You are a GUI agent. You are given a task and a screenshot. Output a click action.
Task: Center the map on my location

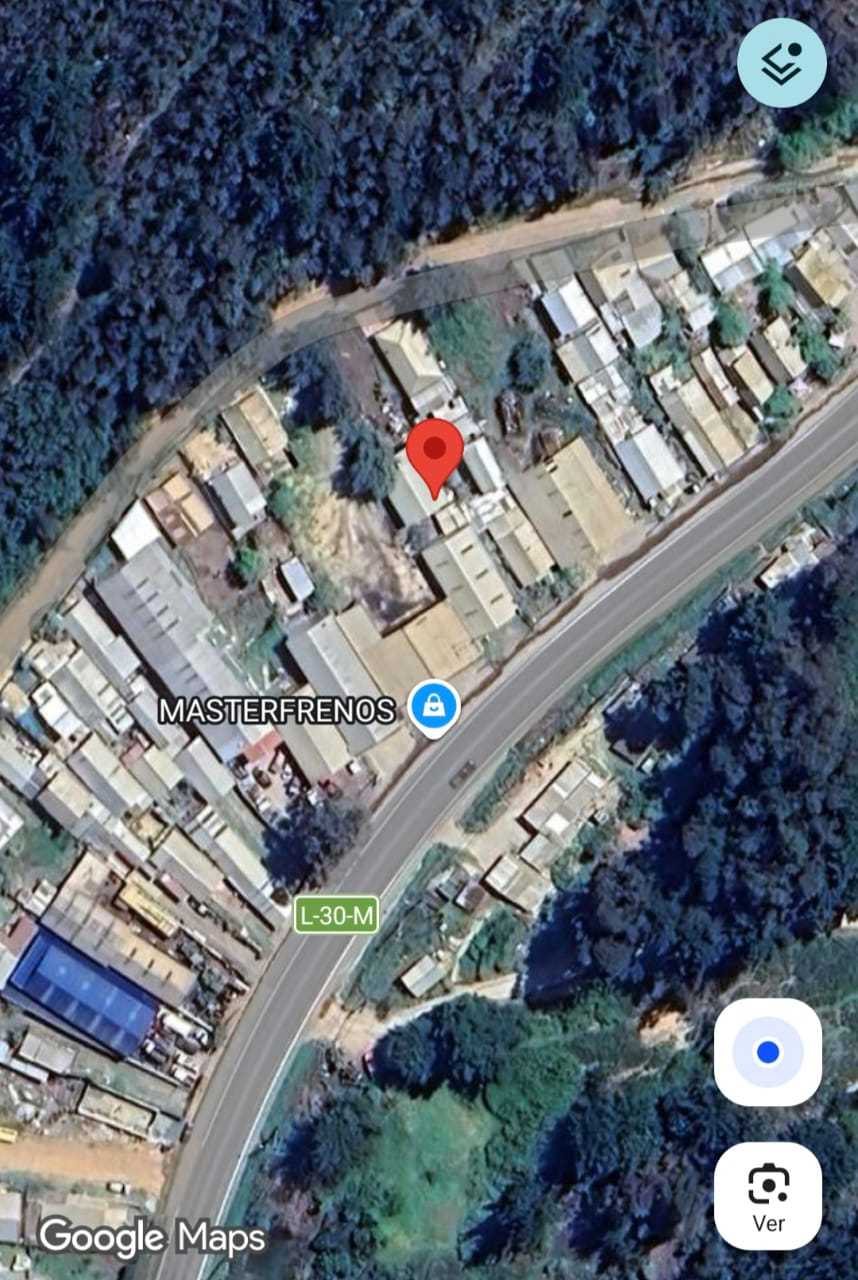(768, 1052)
